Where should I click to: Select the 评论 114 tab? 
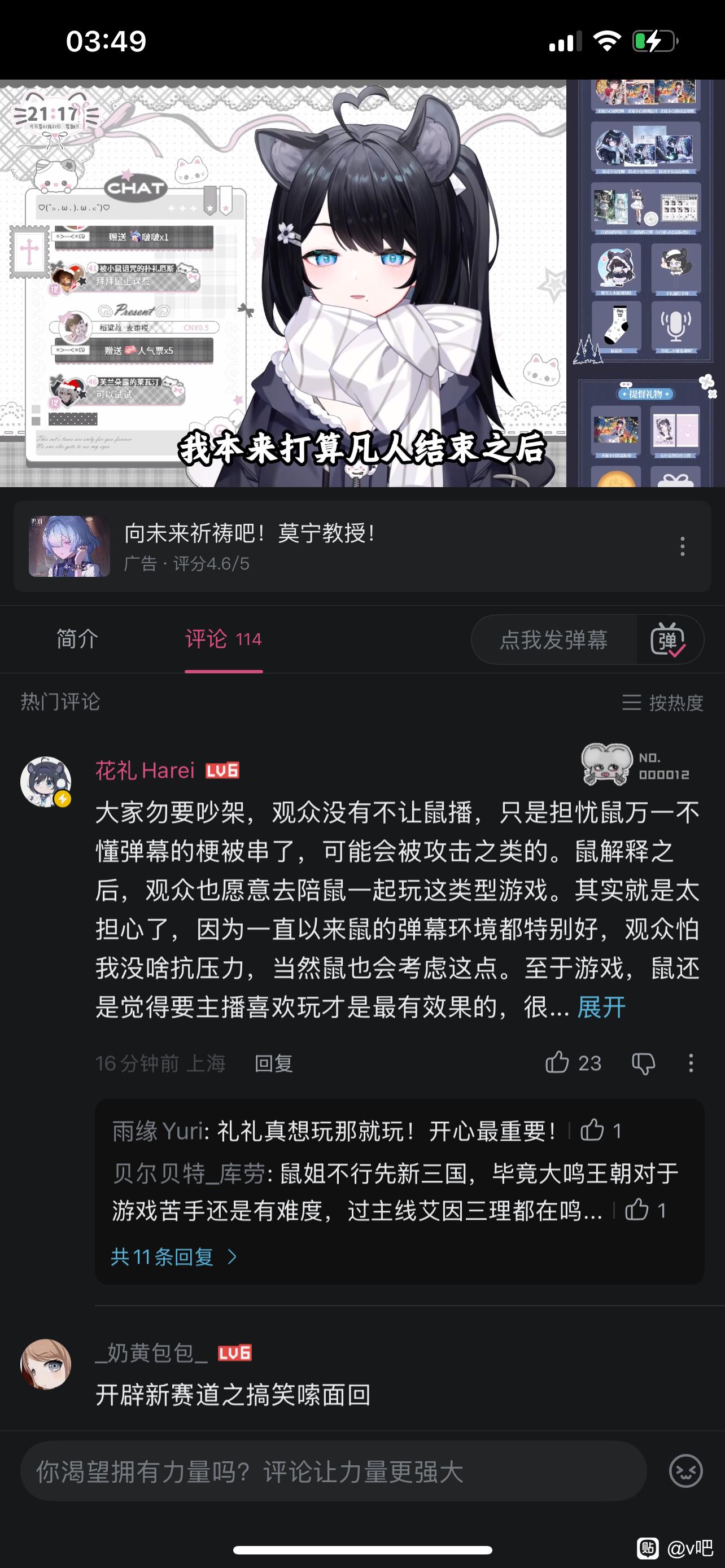224,639
